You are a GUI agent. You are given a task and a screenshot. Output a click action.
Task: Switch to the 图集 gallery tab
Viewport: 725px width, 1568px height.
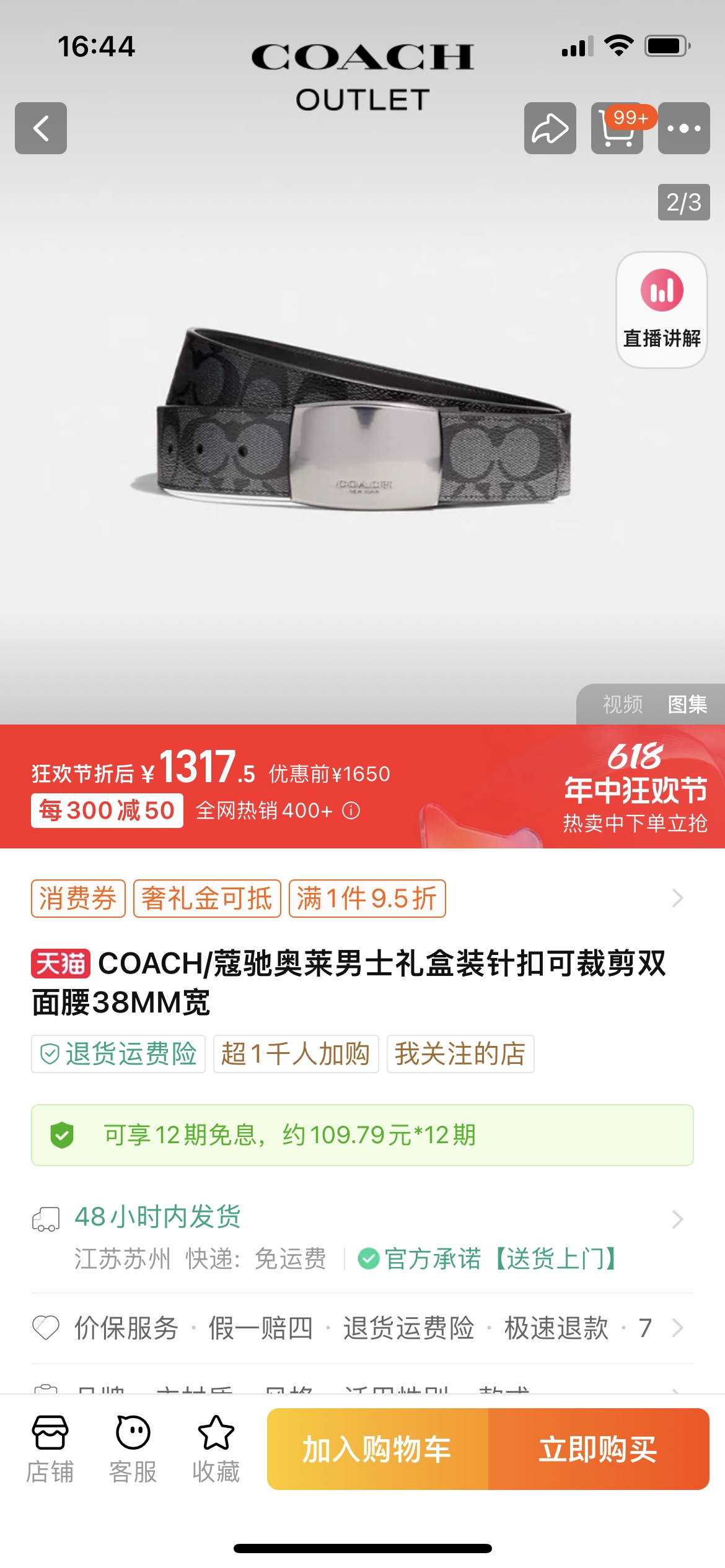coord(687,704)
